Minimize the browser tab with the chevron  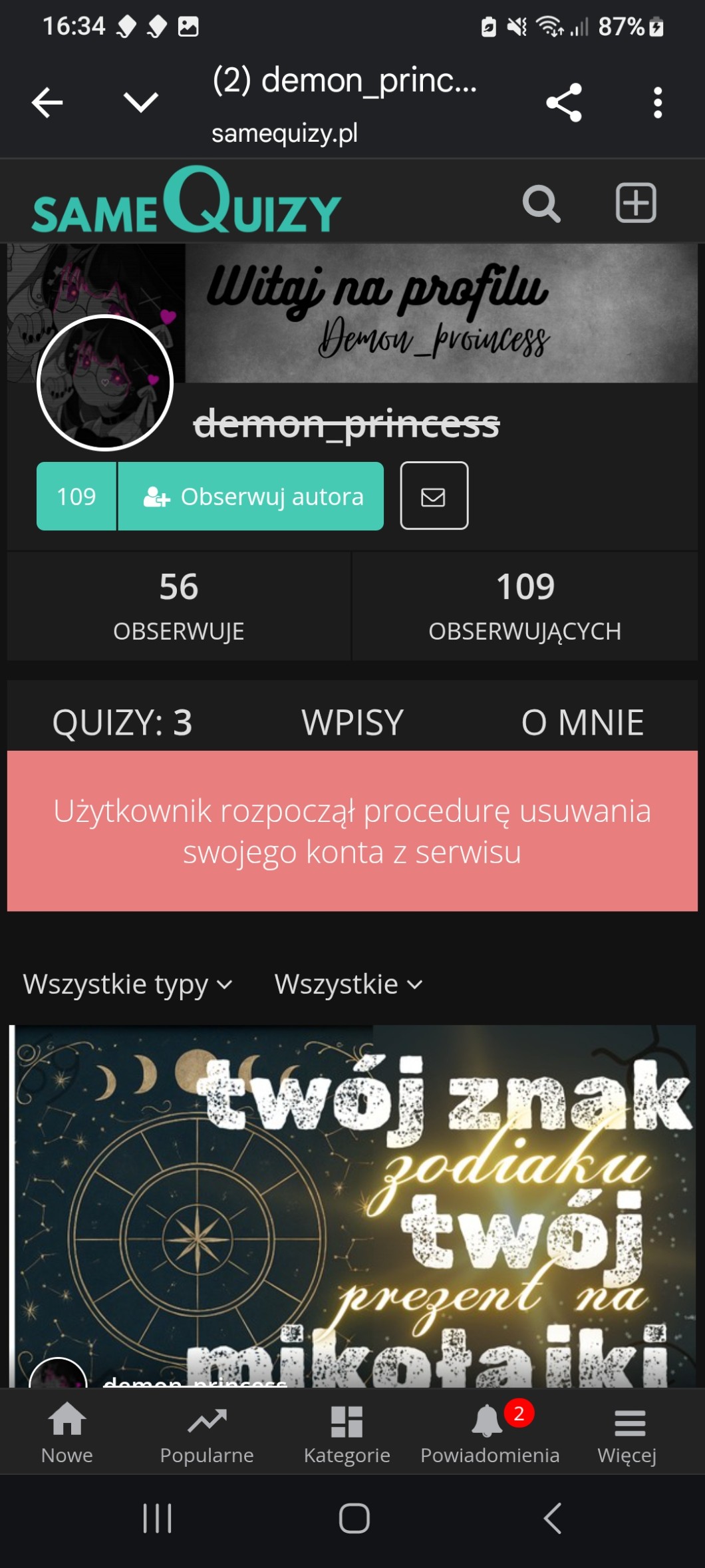[141, 102]
